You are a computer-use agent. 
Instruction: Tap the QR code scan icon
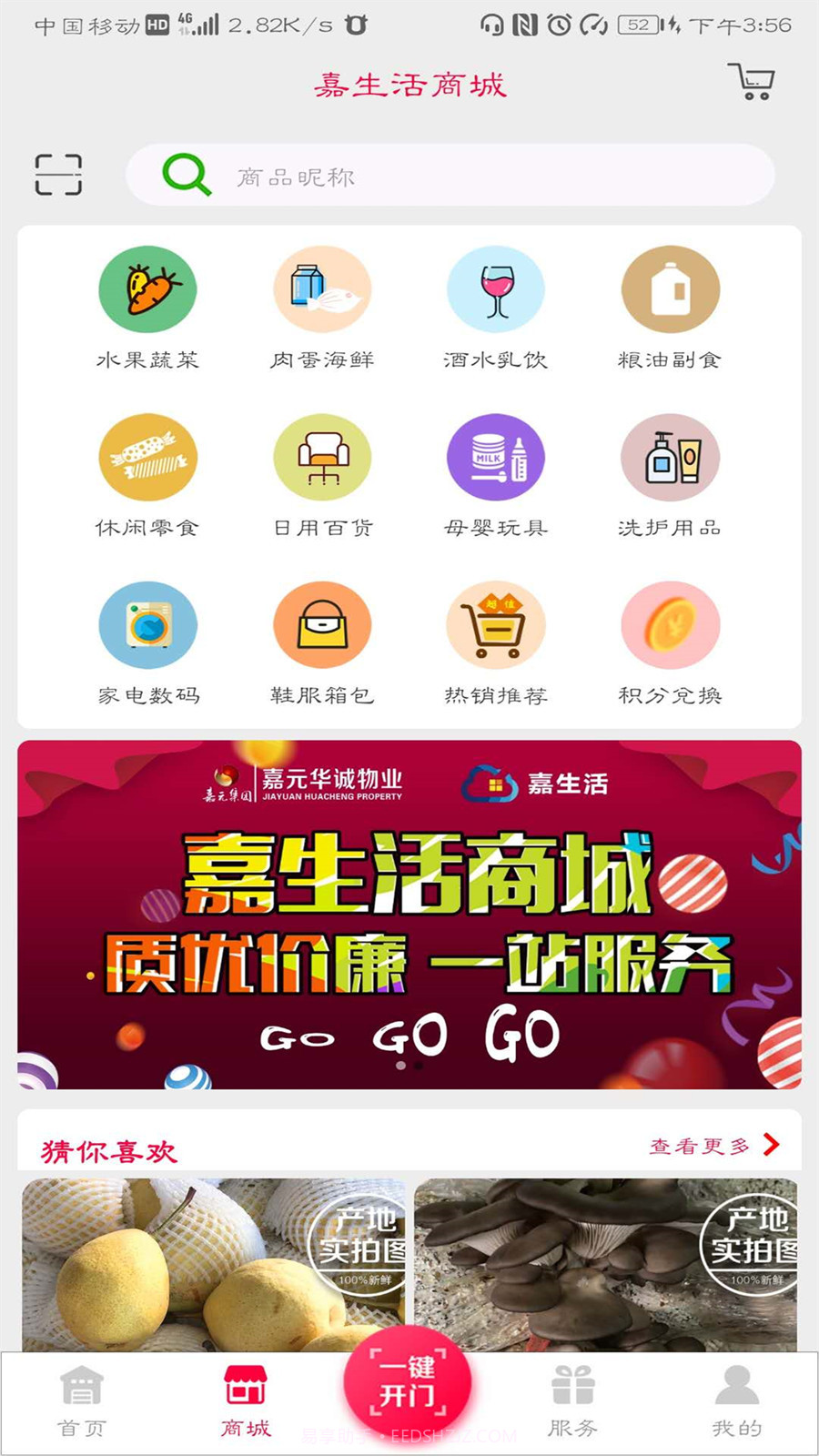pos(59,173)
